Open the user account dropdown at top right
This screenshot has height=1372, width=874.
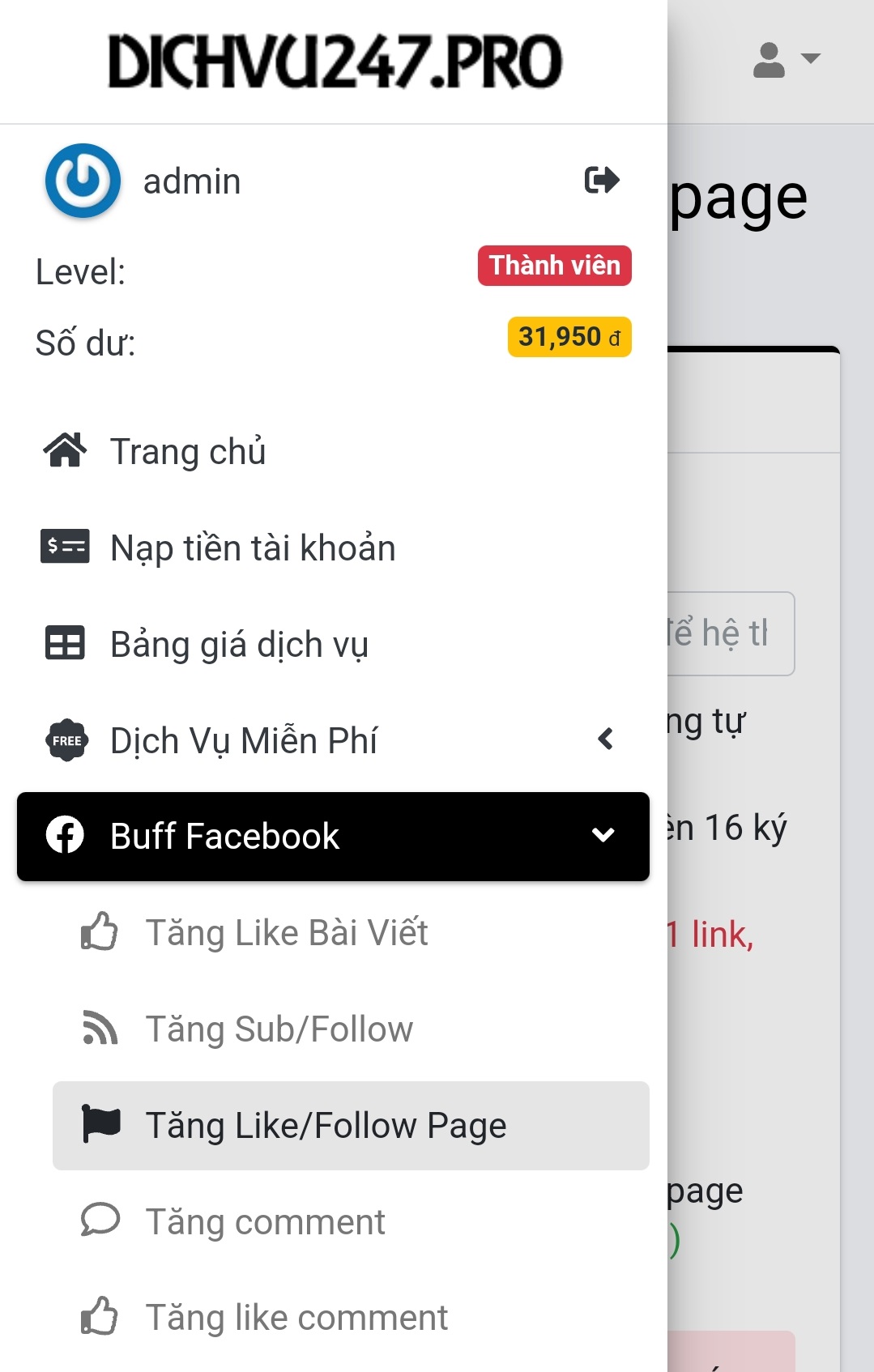click(786, 60)
